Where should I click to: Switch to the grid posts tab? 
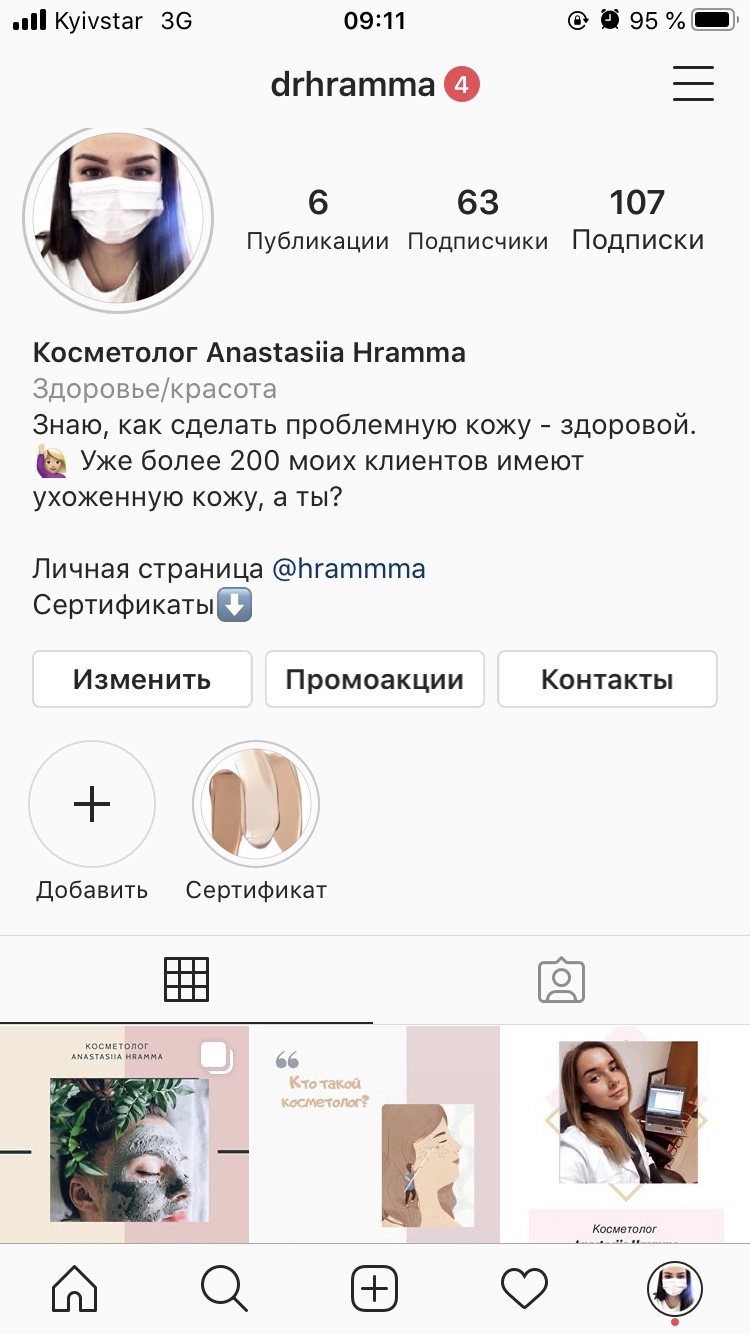coord(187,980)
